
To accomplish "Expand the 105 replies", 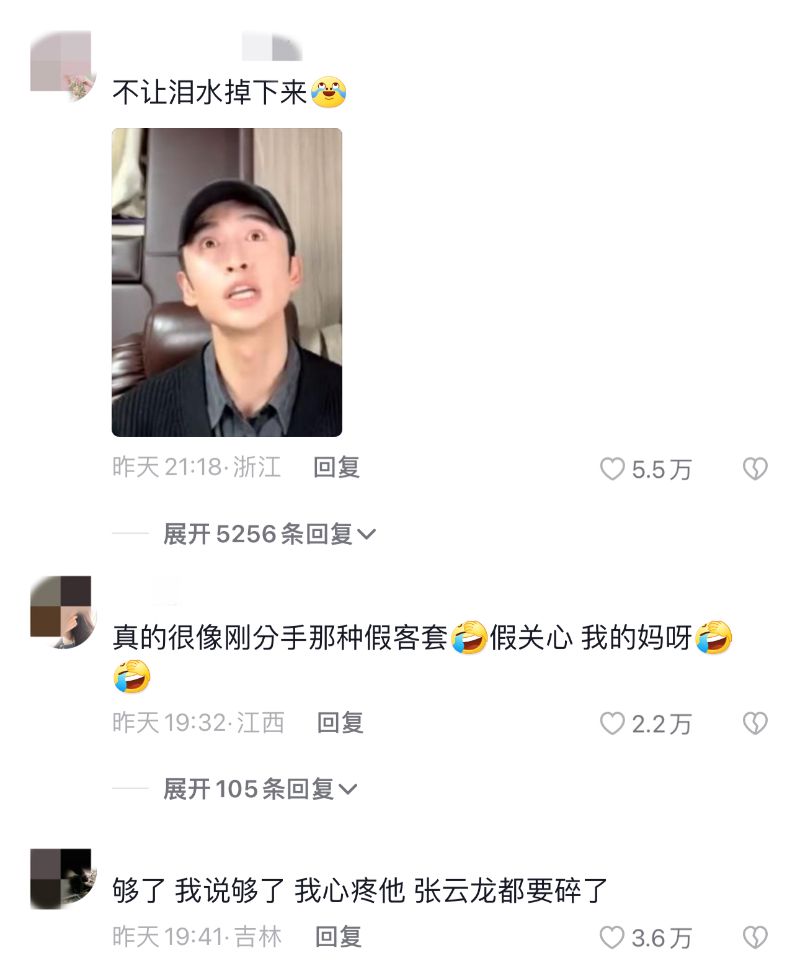I will click(x=260, y=789).
